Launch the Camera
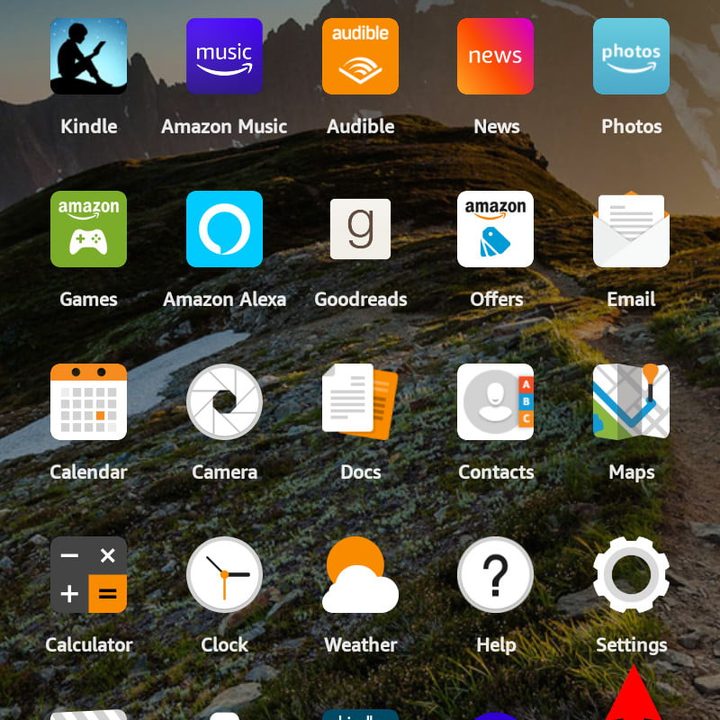 pyautogui.click(x=224, y=402)
